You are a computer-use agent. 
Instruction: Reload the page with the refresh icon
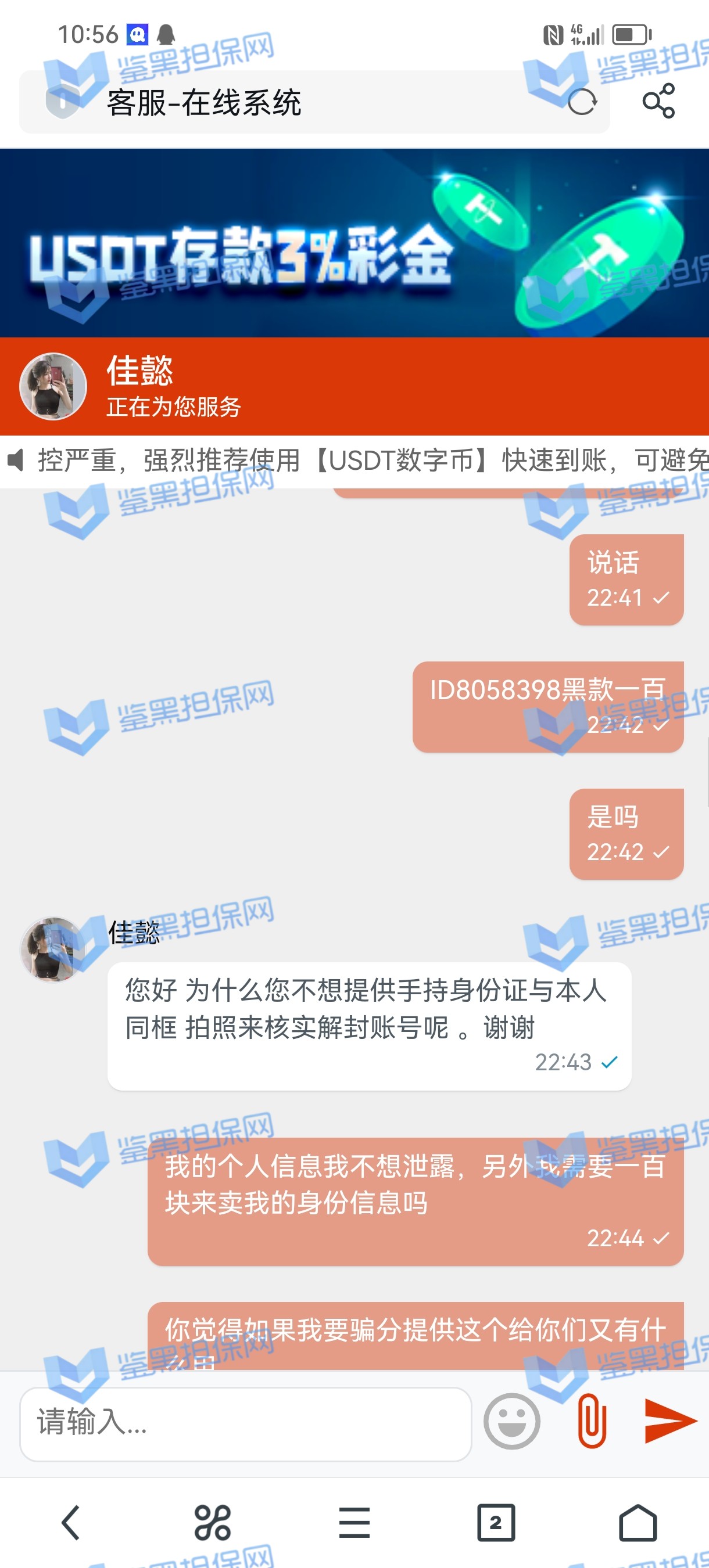582,102
